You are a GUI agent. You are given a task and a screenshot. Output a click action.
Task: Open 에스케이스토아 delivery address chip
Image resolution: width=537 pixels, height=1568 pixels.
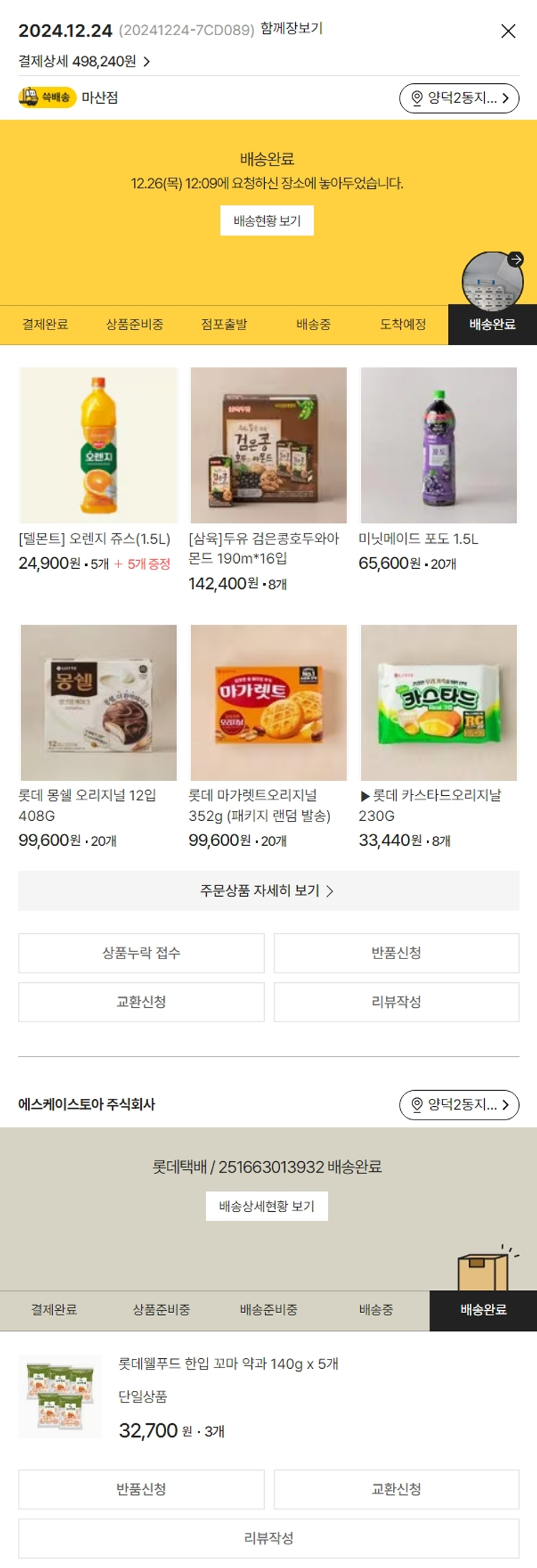(459, 1105)
